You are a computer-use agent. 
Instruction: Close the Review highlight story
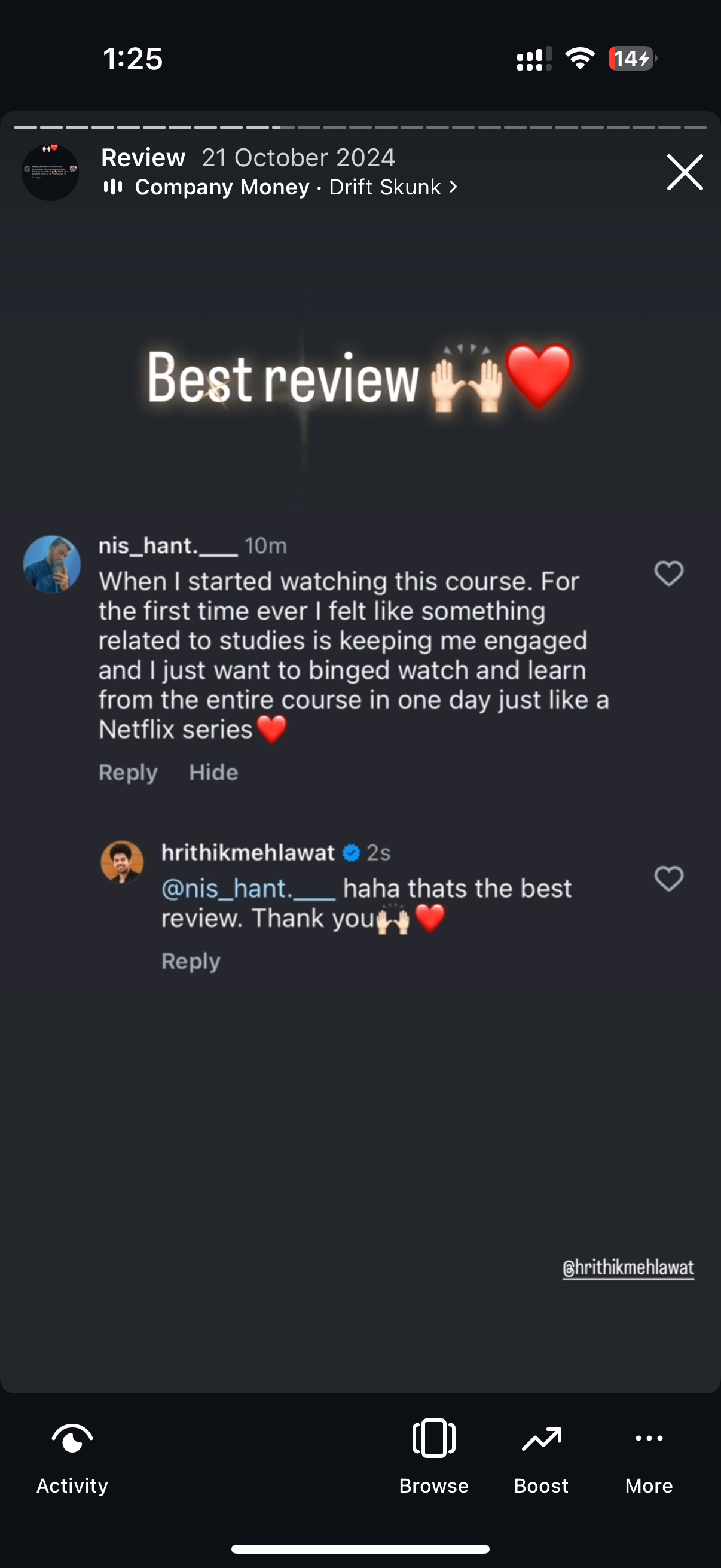click(x=685, y=172)
